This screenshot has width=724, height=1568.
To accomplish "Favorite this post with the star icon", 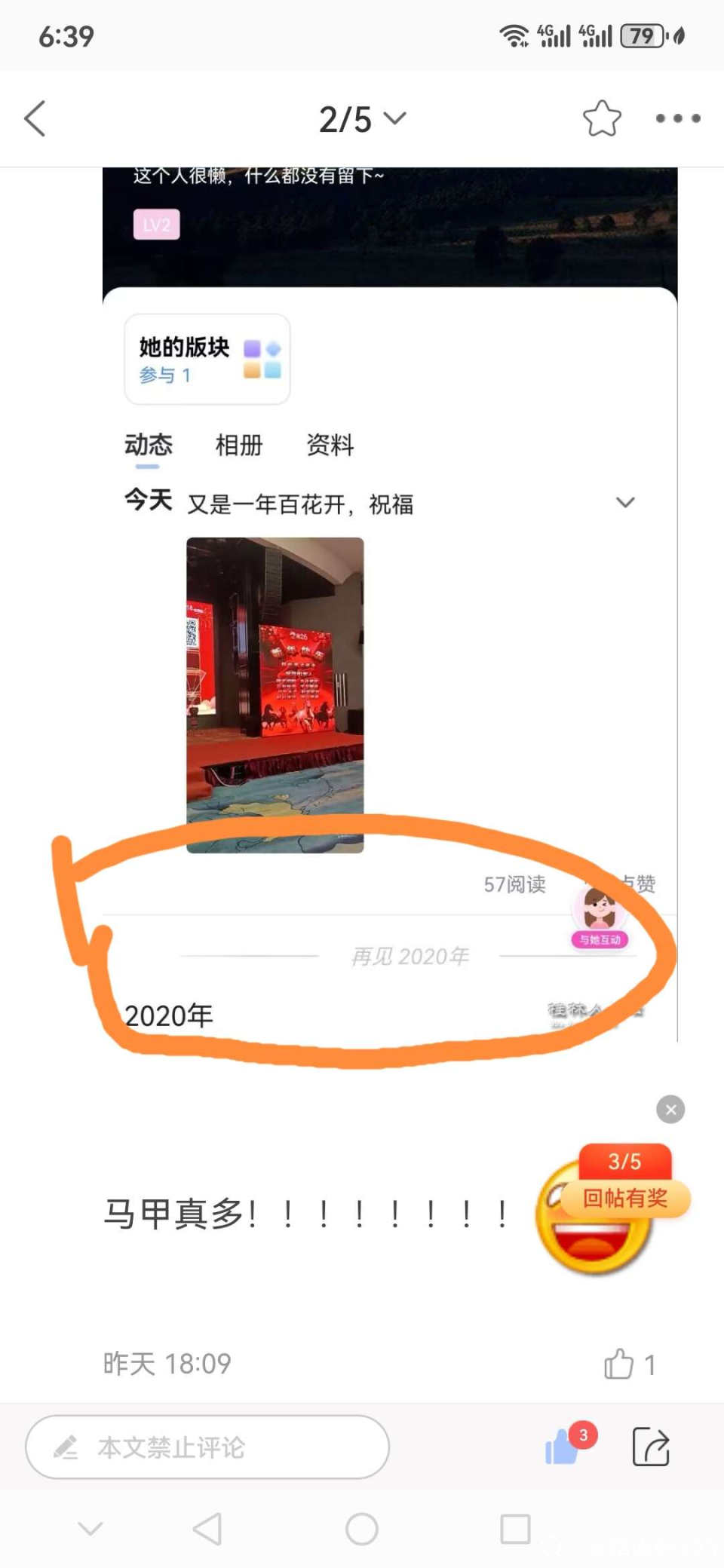I will 602,118.
